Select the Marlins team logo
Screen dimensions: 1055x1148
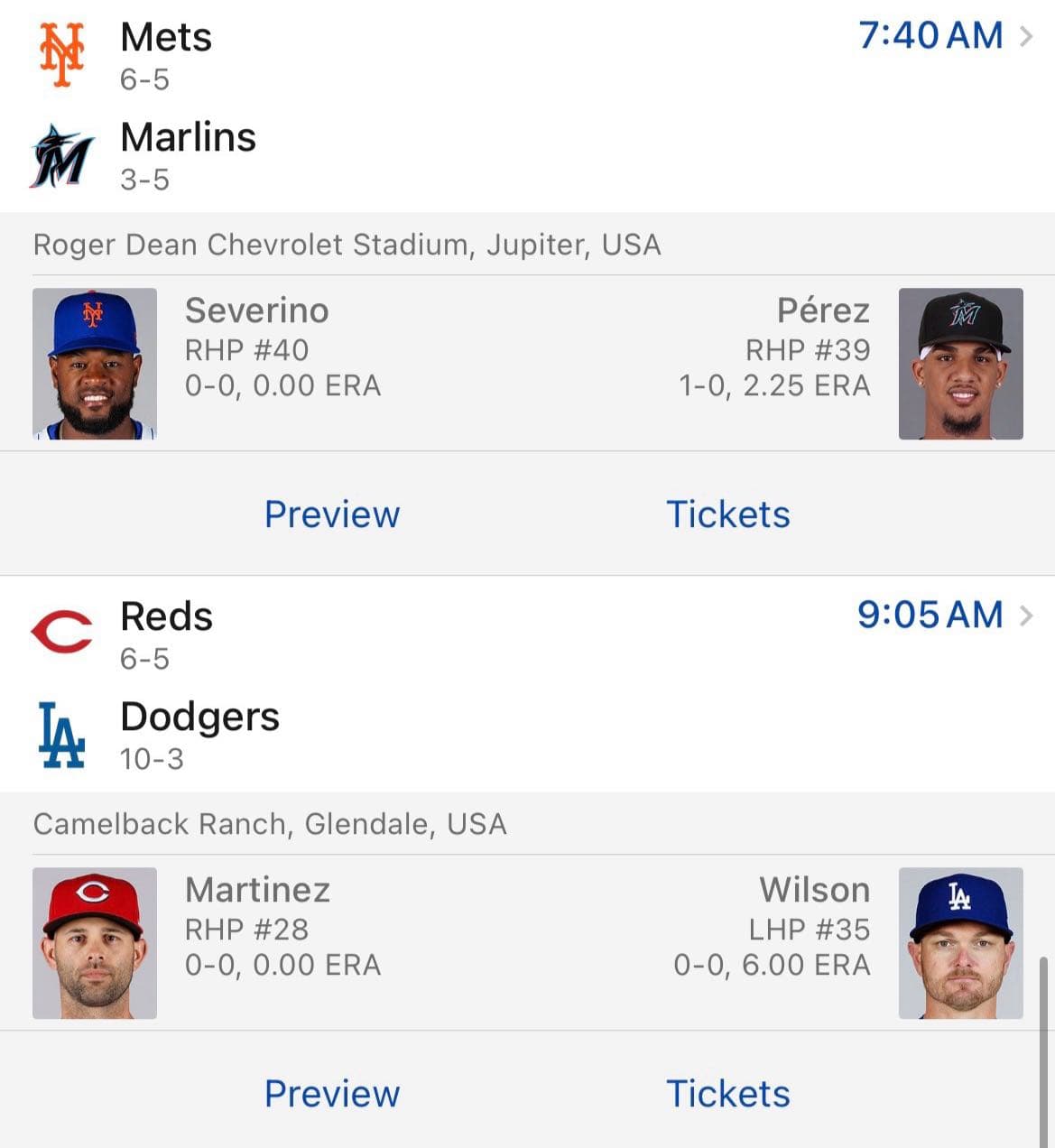point(61,152)
